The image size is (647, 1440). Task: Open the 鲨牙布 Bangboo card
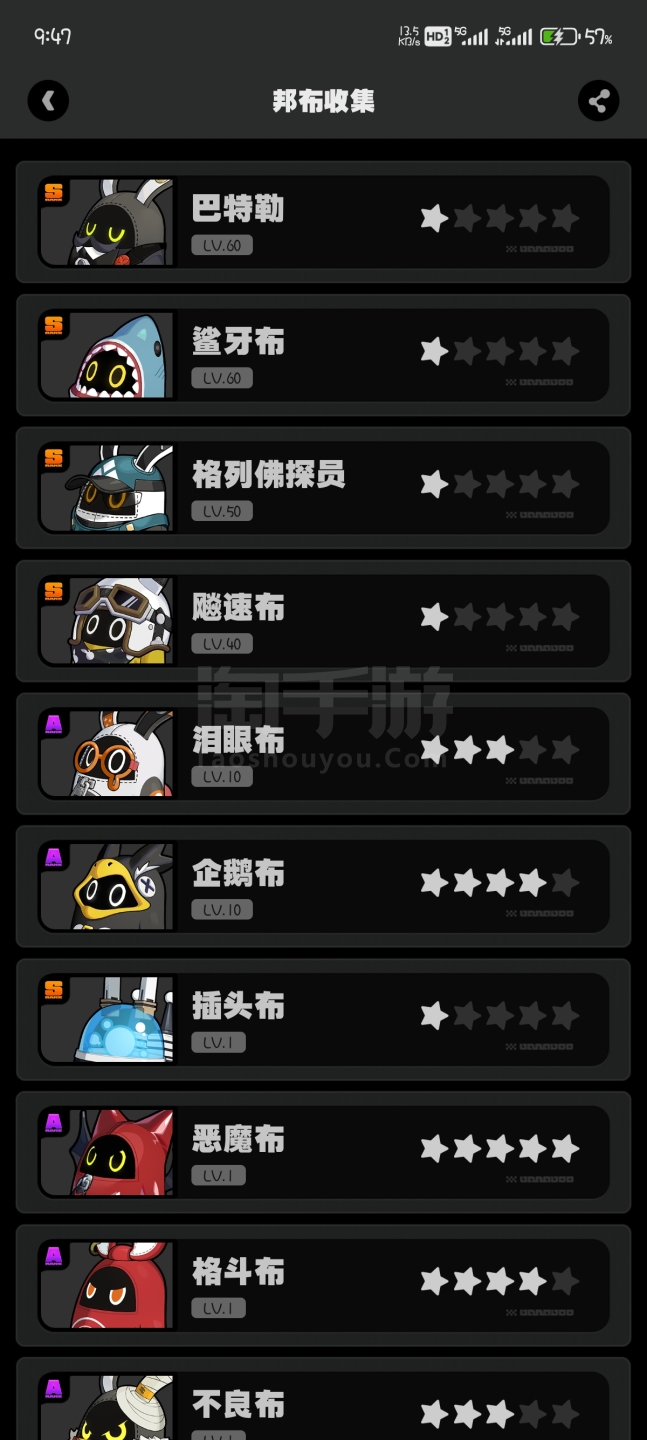[324, 355]
